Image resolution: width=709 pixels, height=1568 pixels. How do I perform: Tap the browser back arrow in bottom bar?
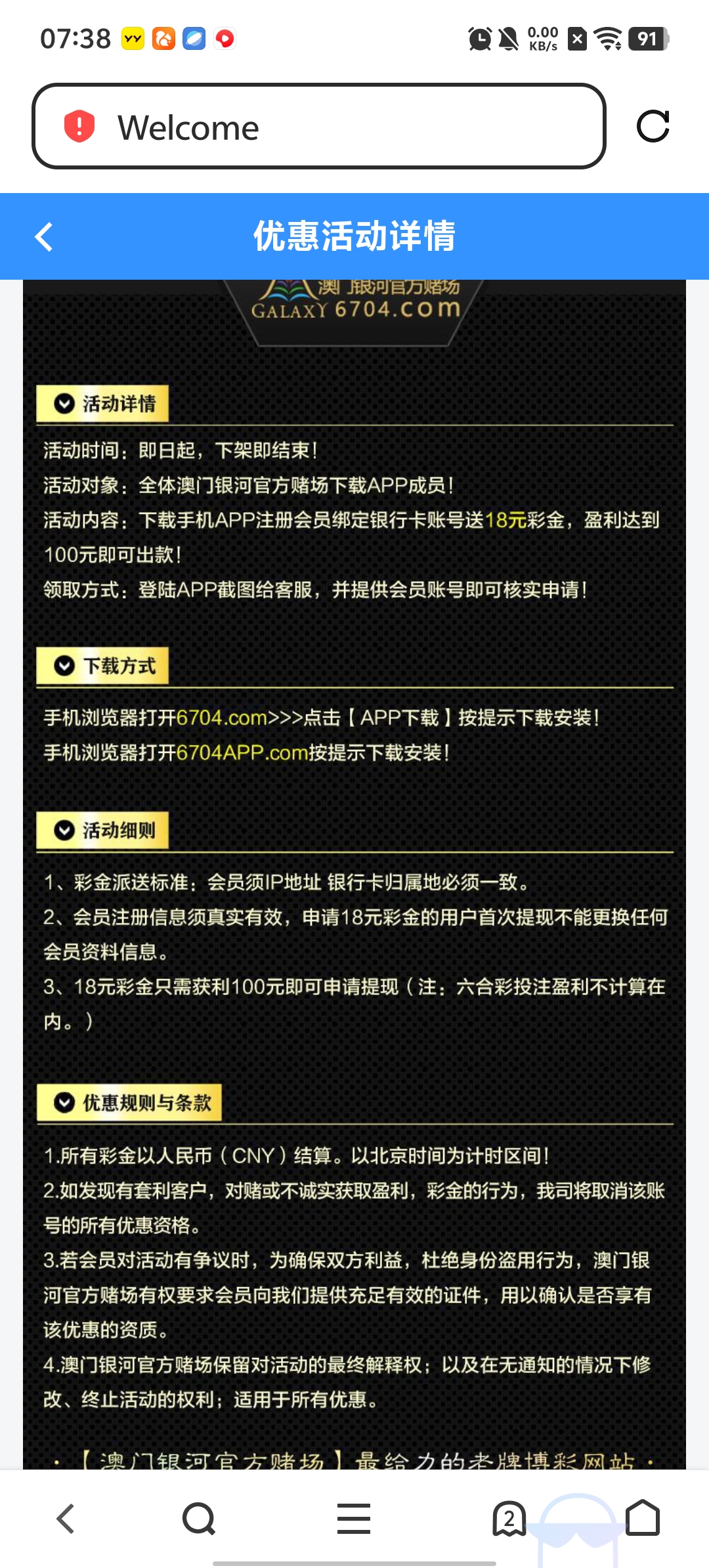click(66, 1519)
